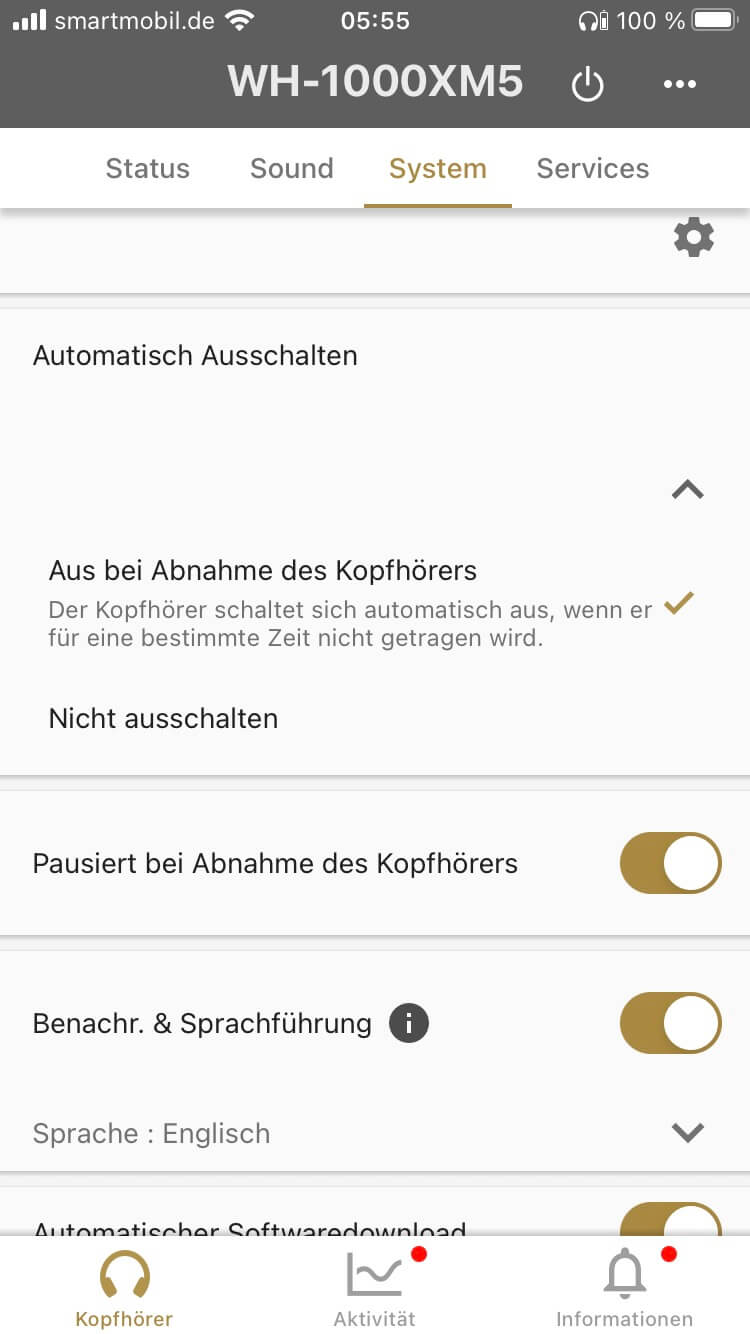The width and height of the screenshot is (750, 1334).
Task: Choose Nicht ausschalten option
Action: tap(164, 718)
